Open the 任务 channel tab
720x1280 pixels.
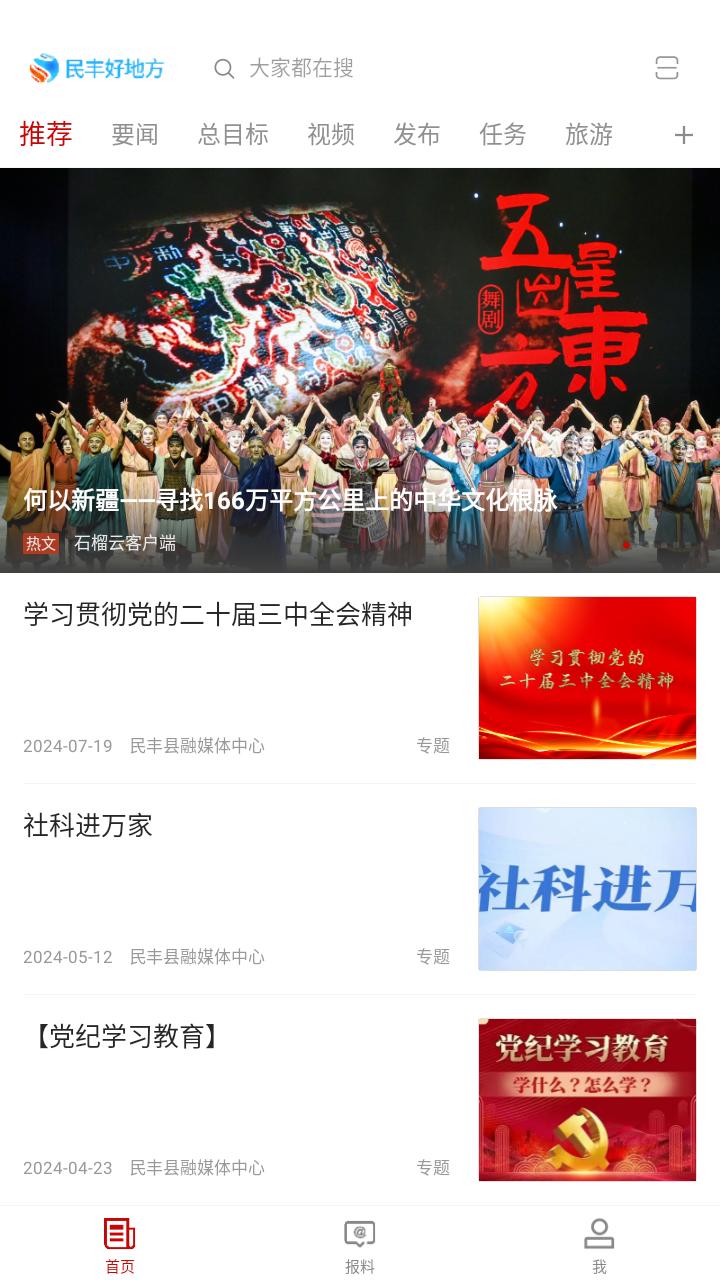point(503,135)
